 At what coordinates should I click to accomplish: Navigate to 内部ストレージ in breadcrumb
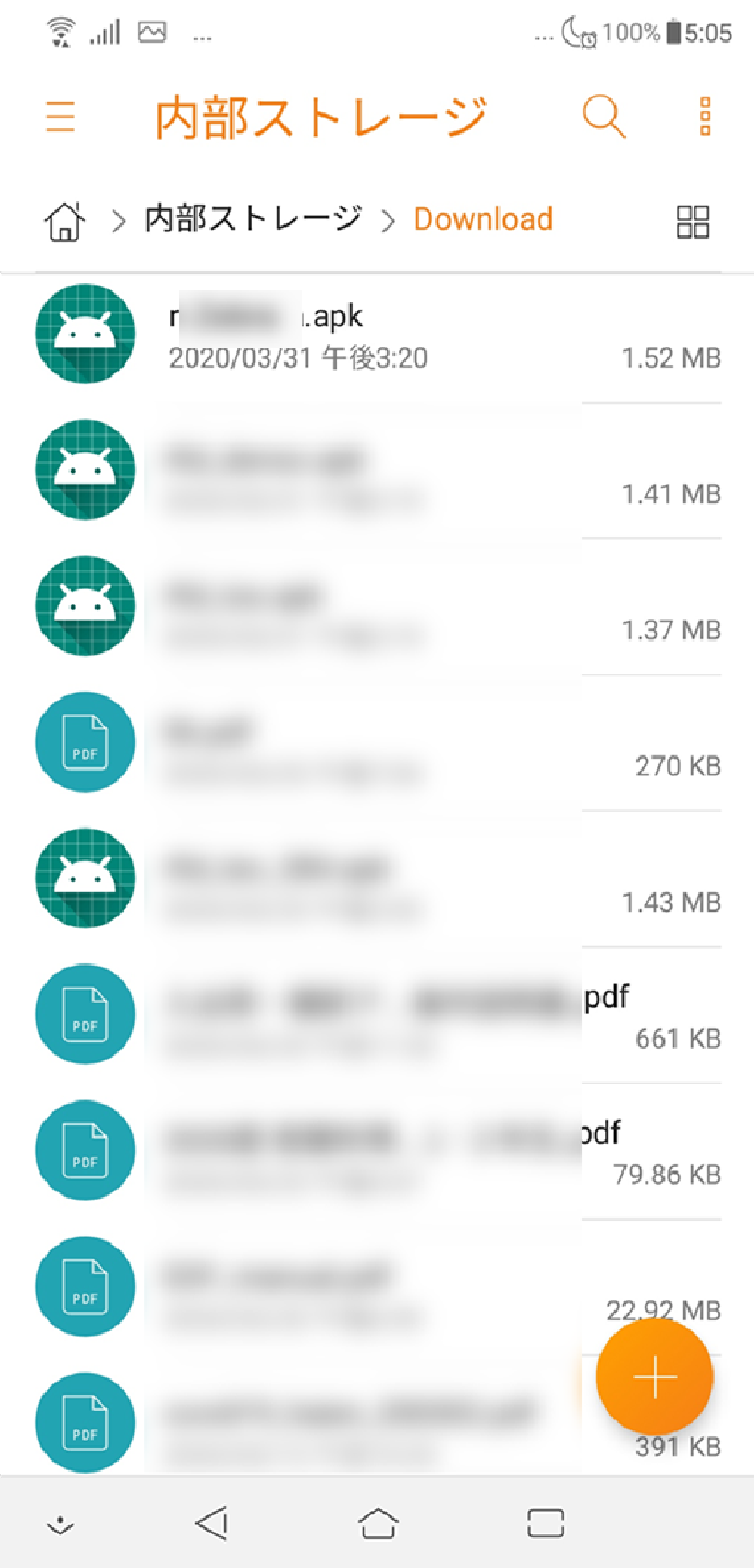click(253, 219)
